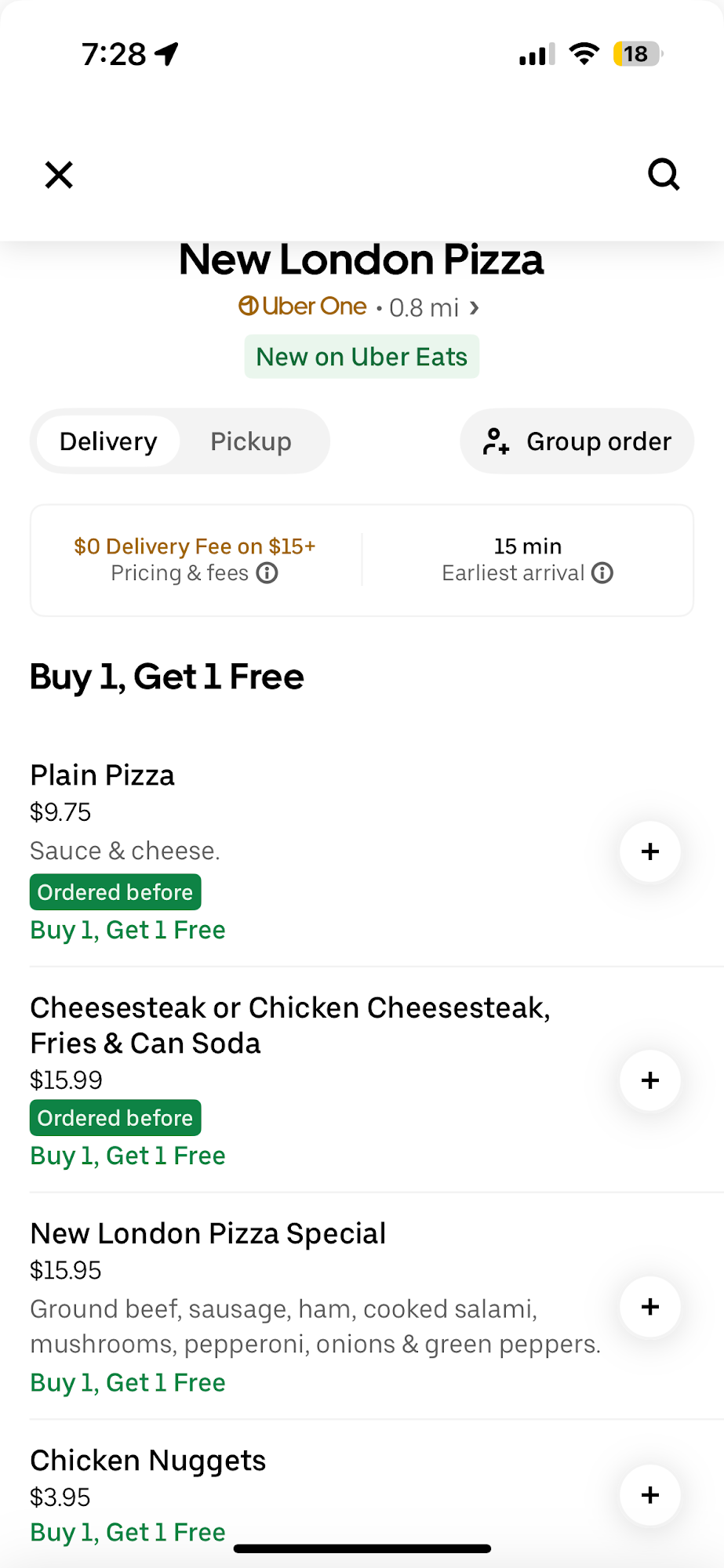Select the Delivery option
This screenshot has width=724, height=1568.
click(108, 441)
